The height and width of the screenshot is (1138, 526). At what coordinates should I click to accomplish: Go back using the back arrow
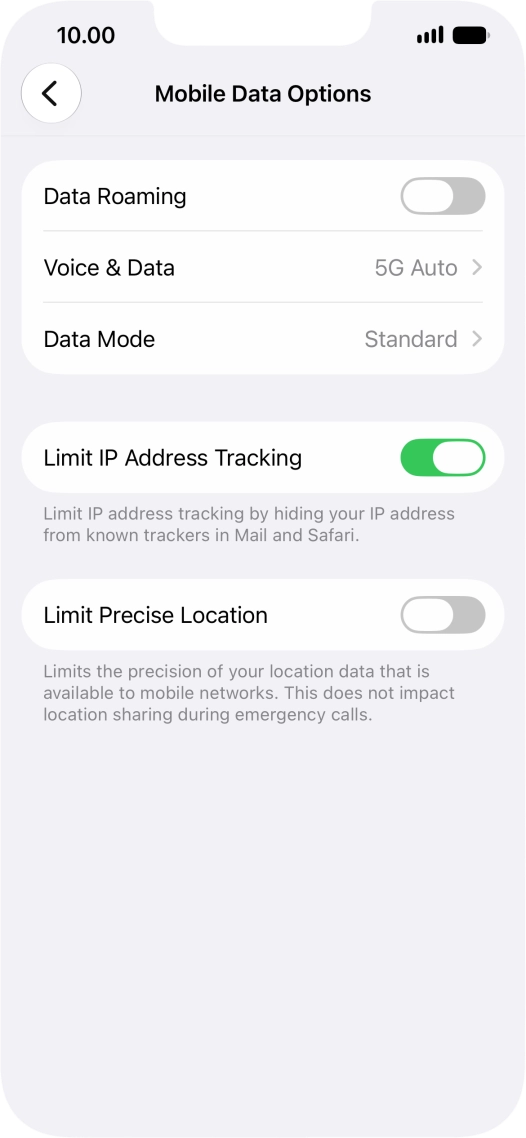click(51, 94)
